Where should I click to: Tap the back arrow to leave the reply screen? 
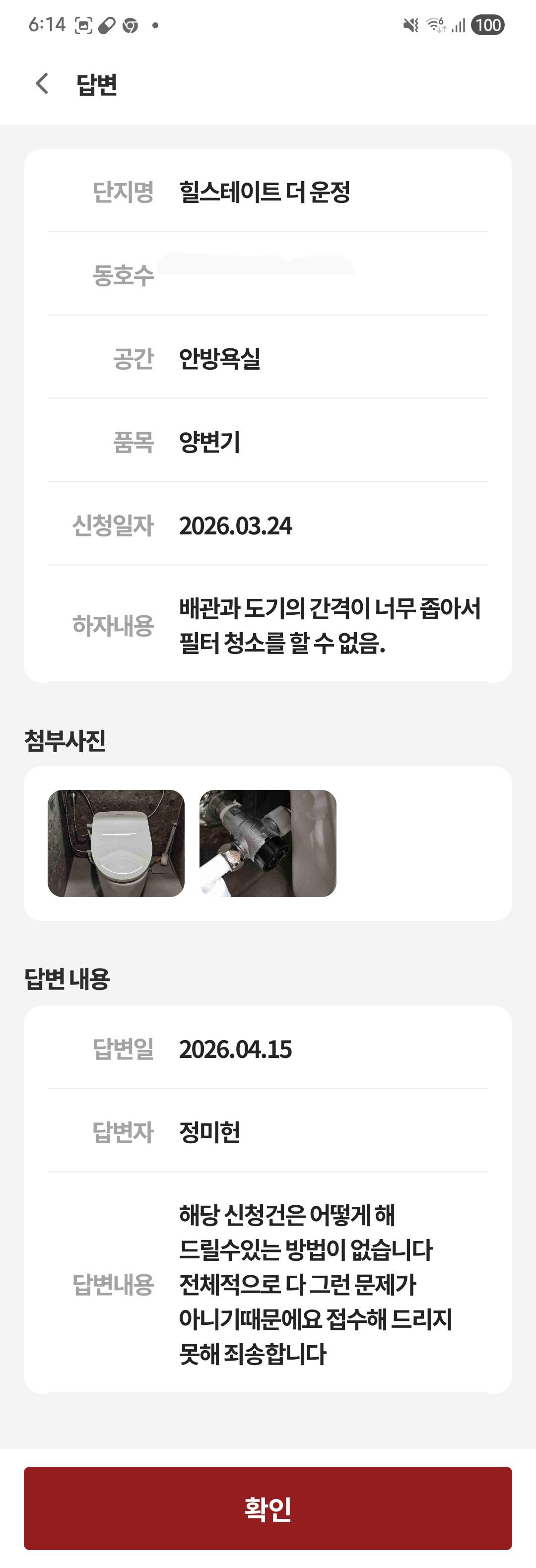click(42, 83)
